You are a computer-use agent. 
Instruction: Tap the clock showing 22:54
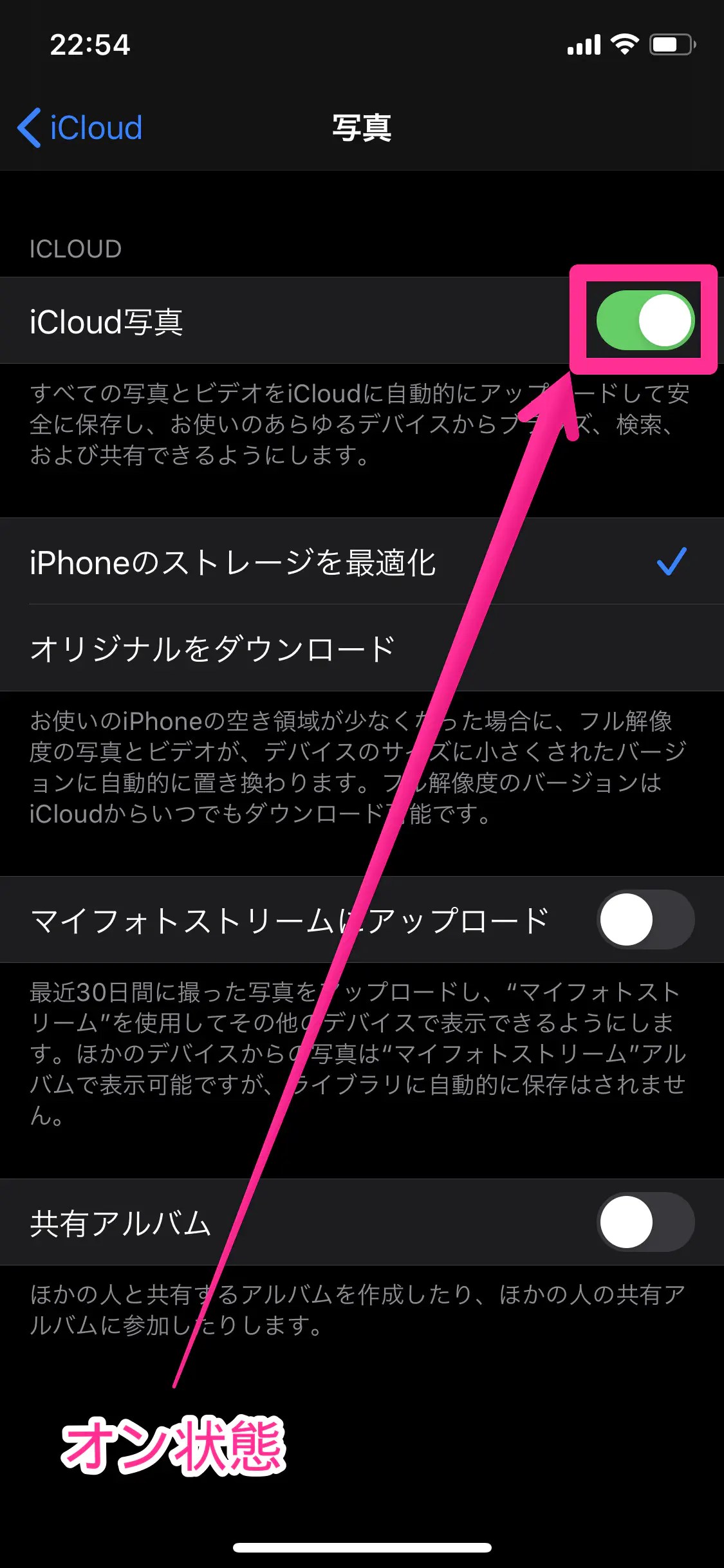coord(89,45)
